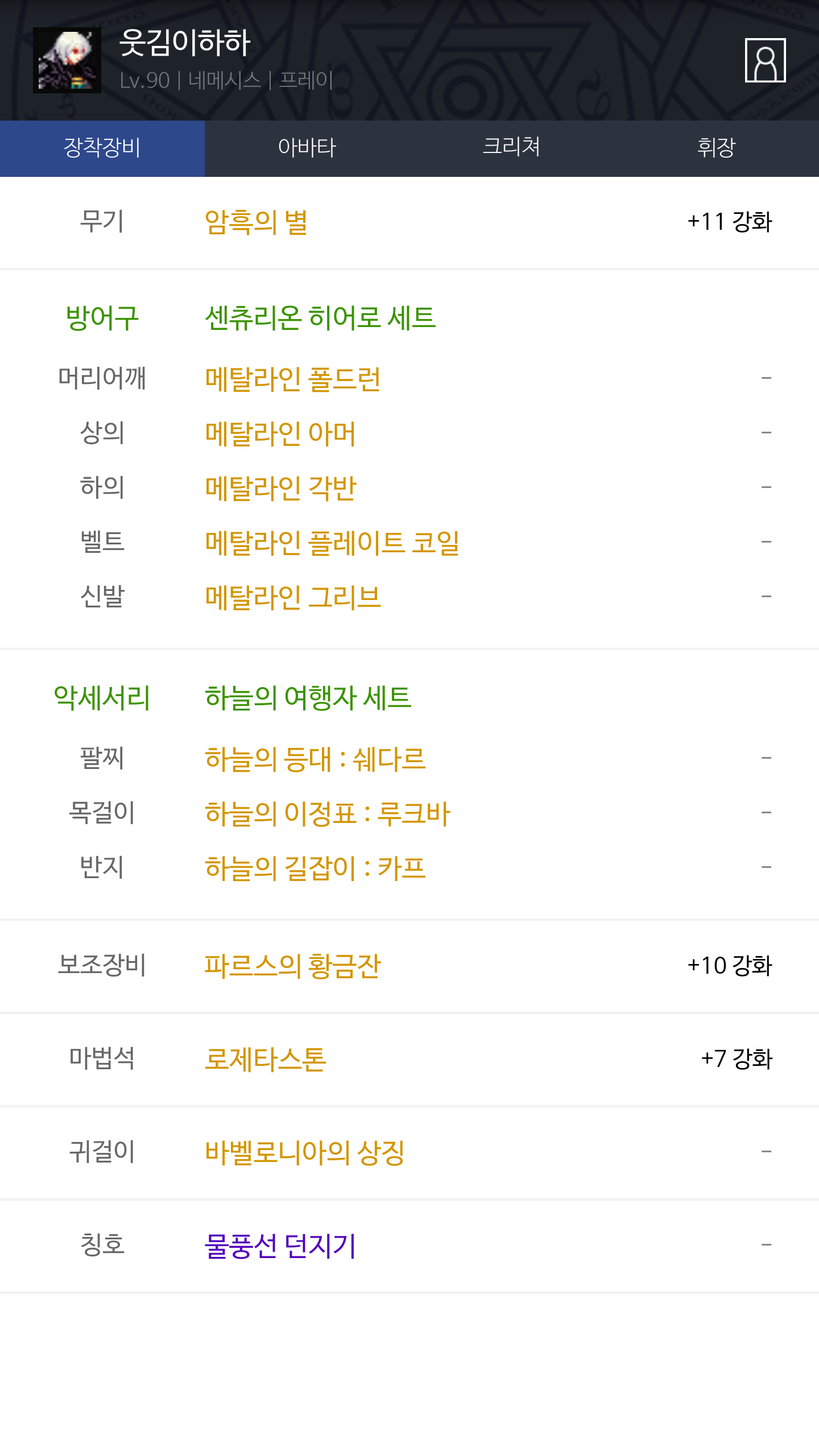Open 바벨로니아의 상징 earring
This screenshot has width=819, height=1456.
pos(305,1152)
